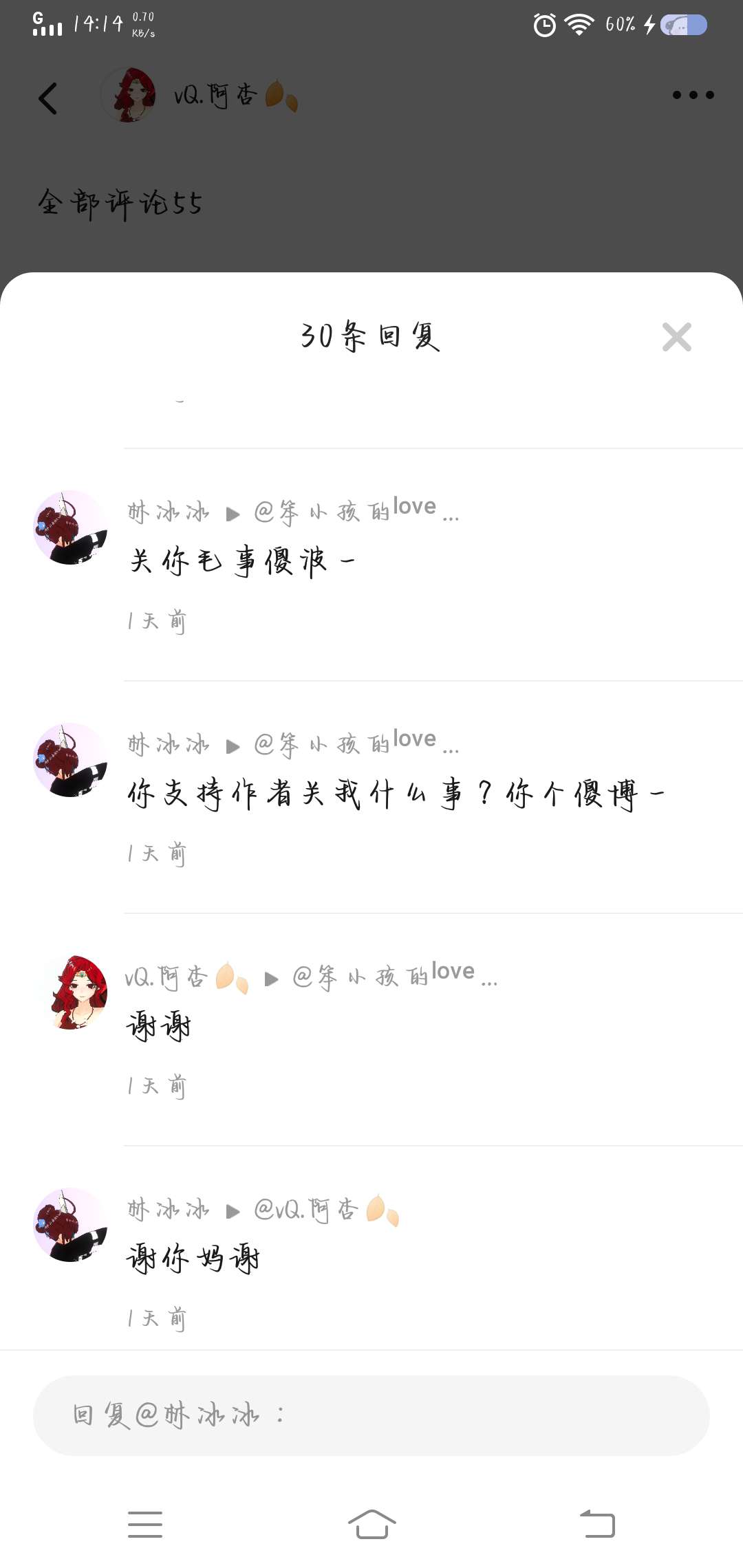
Task: Open recent apps from the navigation bar
Action: (145, 1523)
